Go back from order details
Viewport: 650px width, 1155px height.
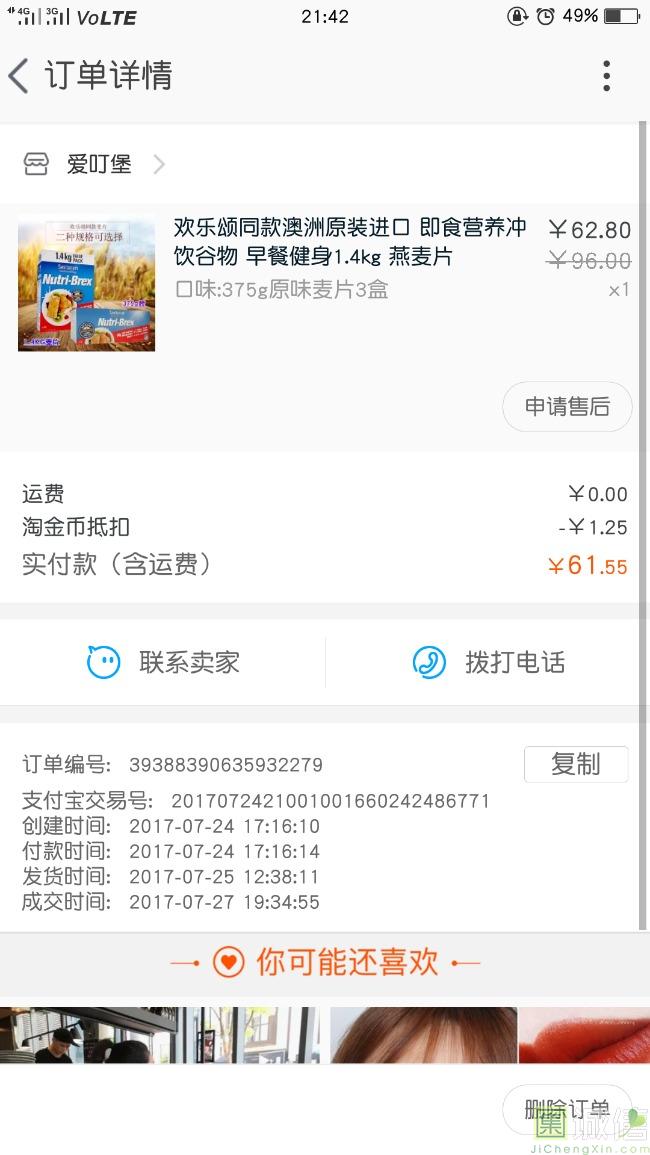(19, 76)
